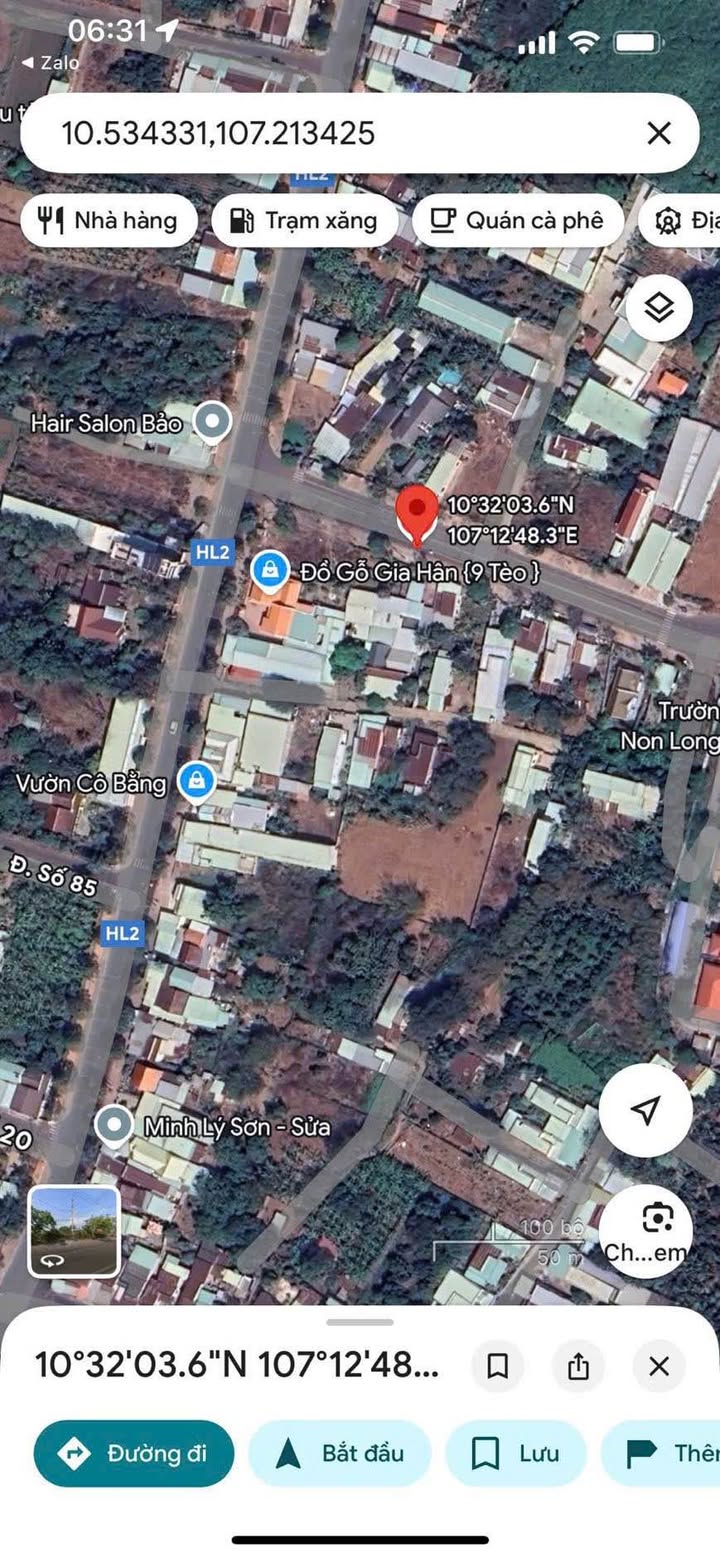Open Vườn Cô Bằng place marker
This screenshot has width=720, height=1558.
pos(196,781)
